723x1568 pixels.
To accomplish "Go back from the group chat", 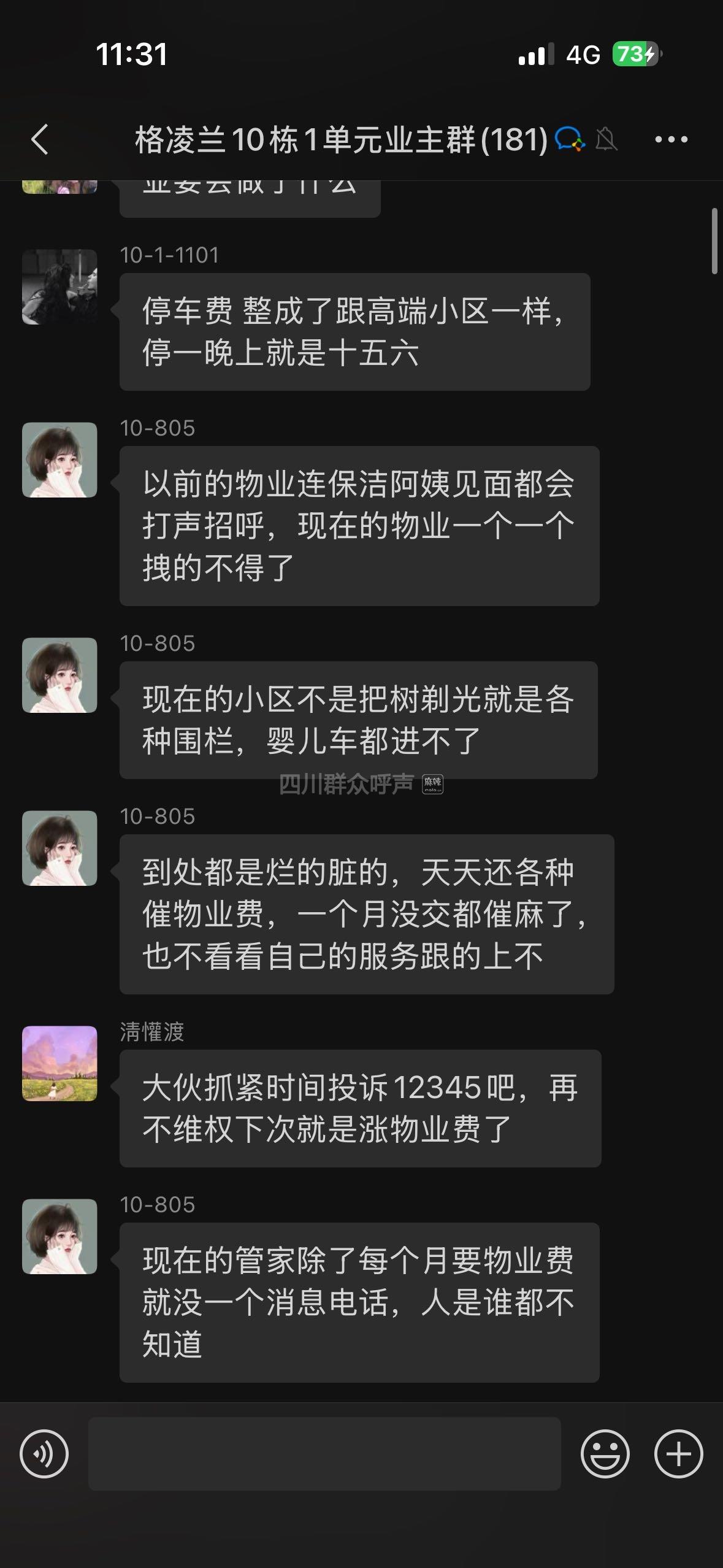I will (x=40, y=139).
